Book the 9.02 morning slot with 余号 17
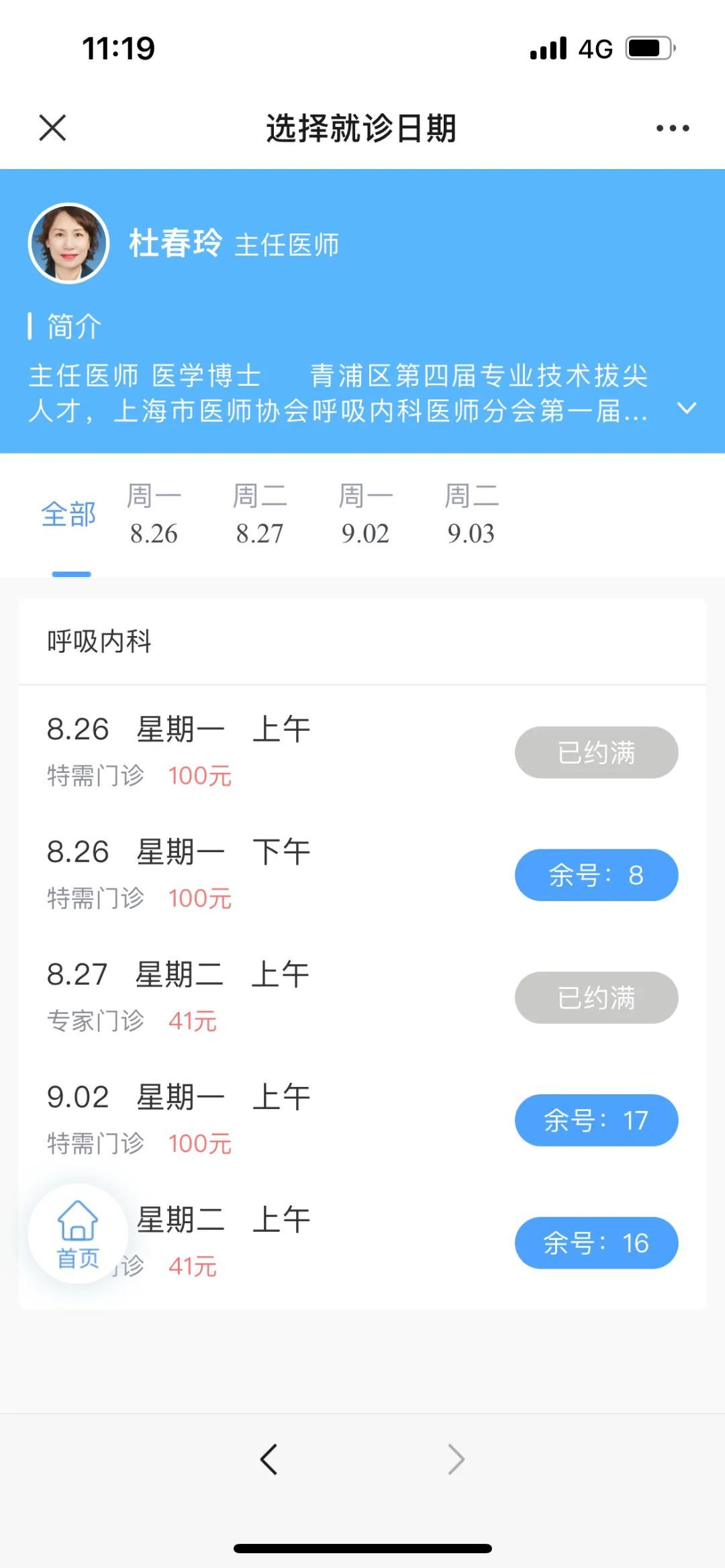 [596, 1120]
